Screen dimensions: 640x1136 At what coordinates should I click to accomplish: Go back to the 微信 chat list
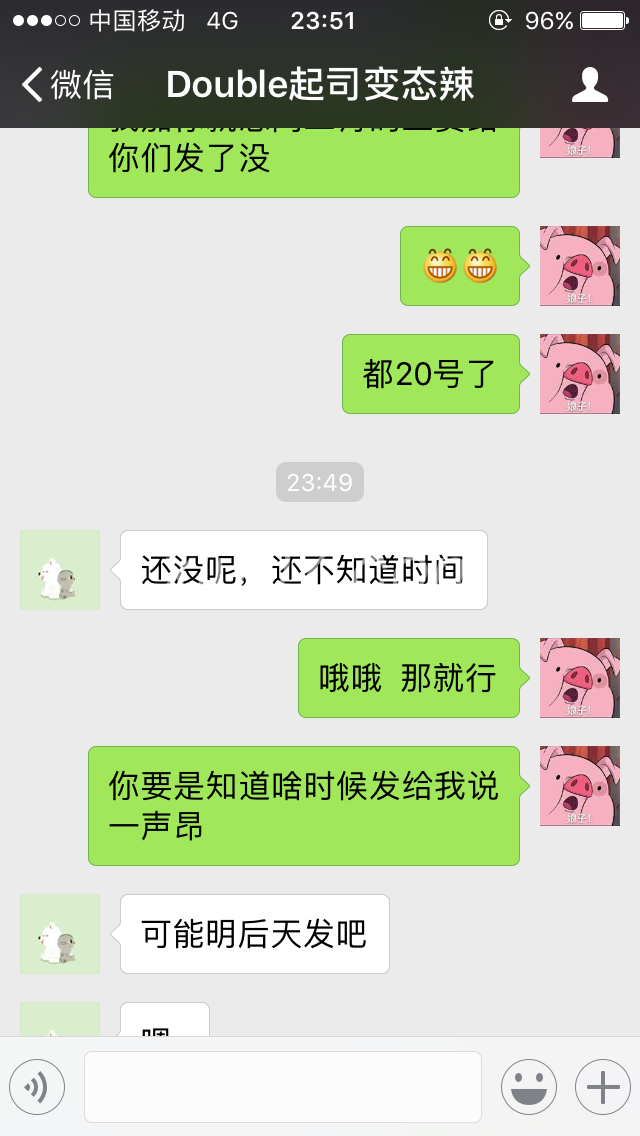pyautogui.click(x=66, y=85)
